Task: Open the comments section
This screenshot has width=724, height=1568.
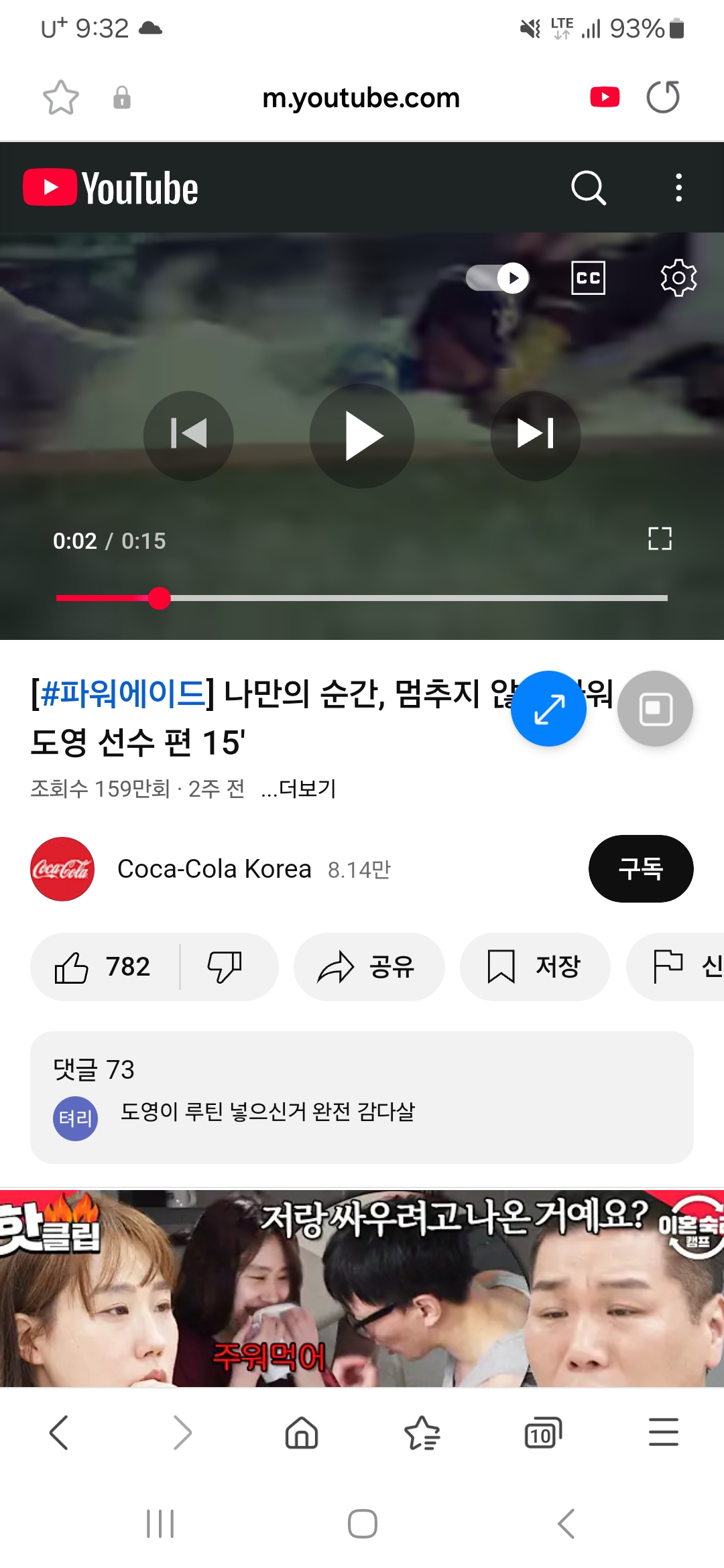Action: tap(362, 1096)
